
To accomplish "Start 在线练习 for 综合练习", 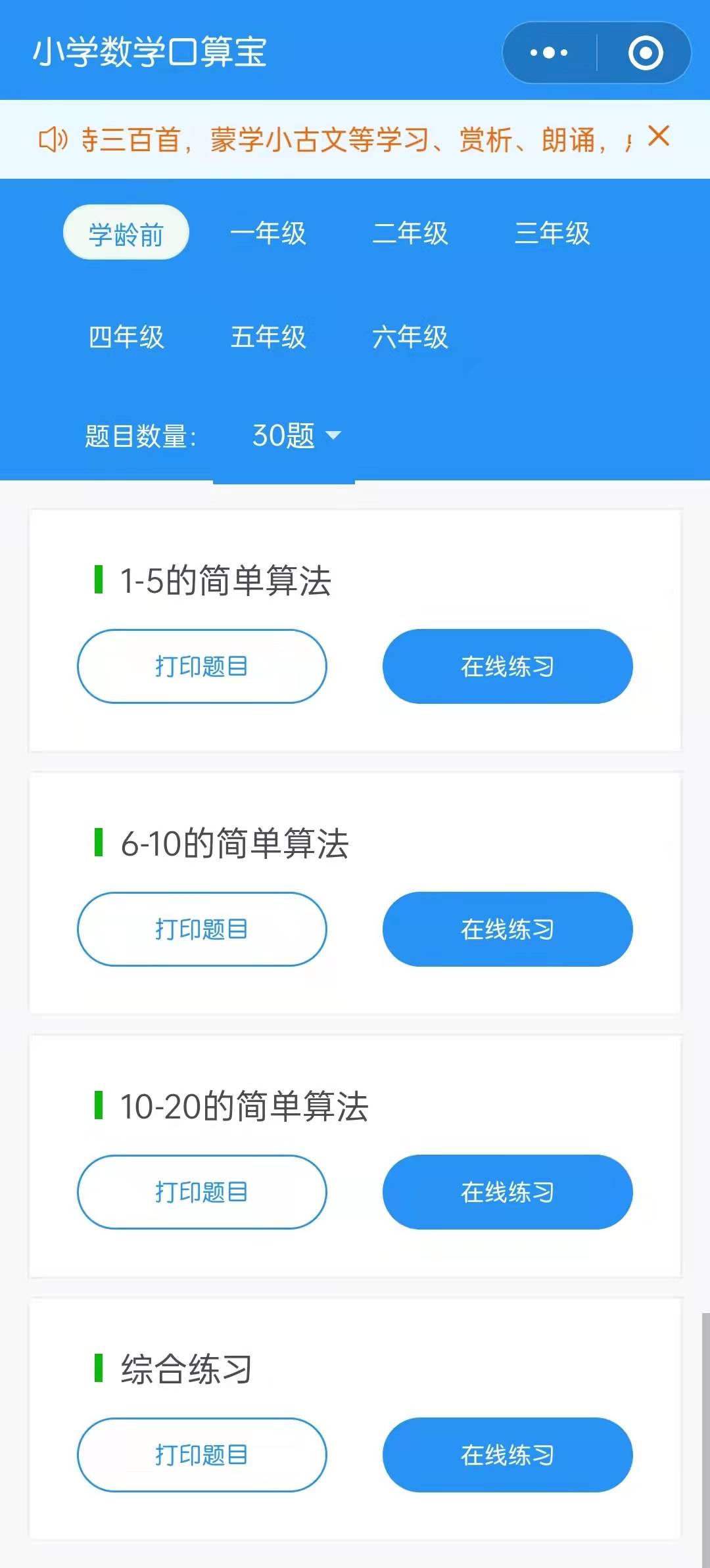I will [x=508, y=1455].
